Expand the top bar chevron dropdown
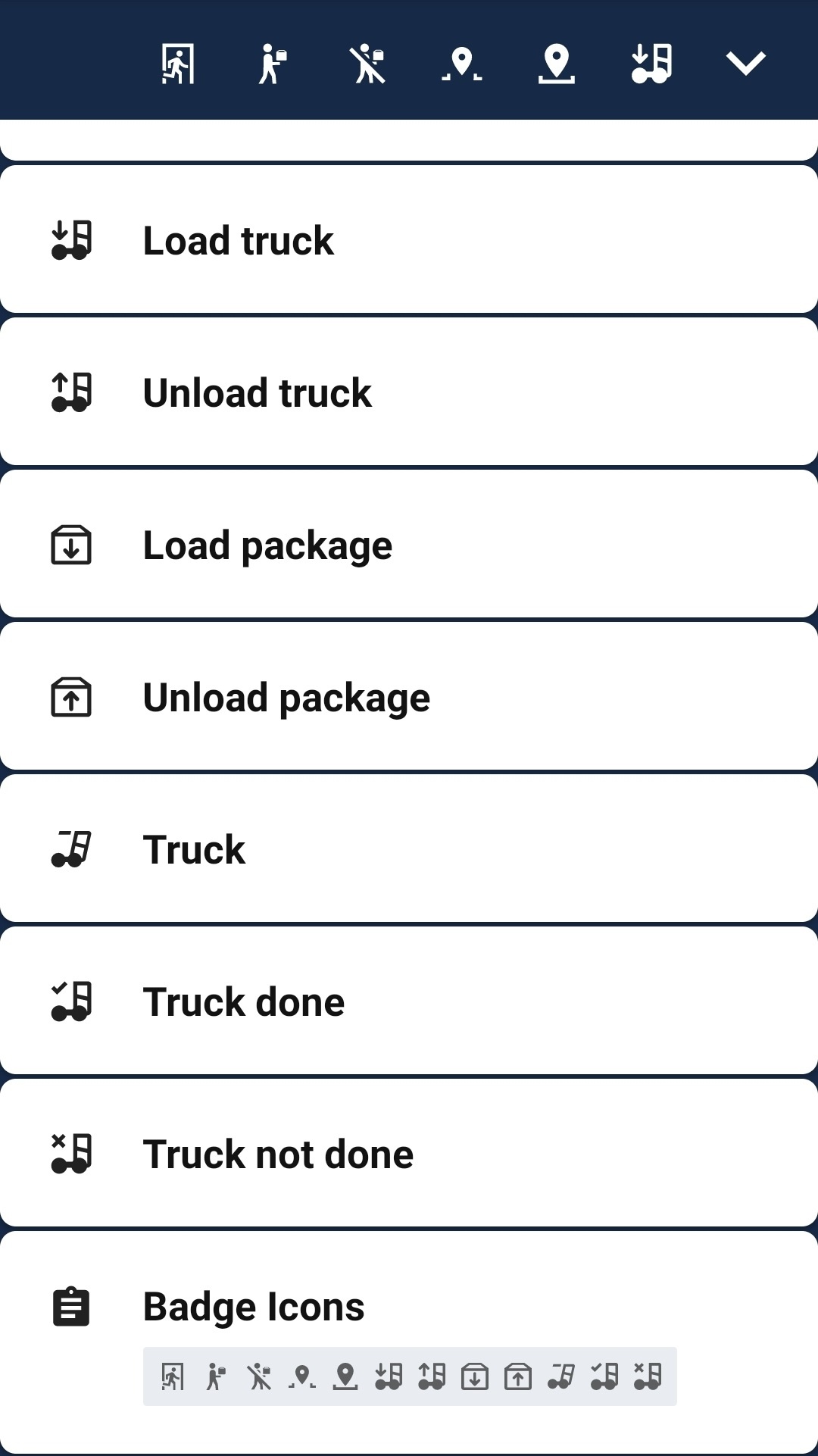 tap(746, 64)
